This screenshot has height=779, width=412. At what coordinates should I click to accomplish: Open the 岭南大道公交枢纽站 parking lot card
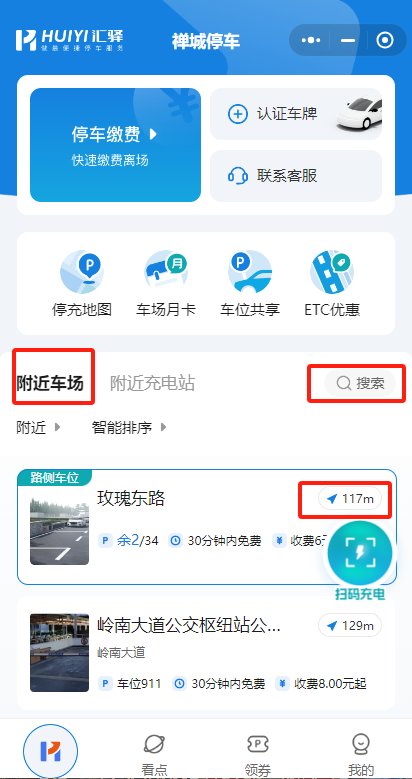tap(206, 653)
